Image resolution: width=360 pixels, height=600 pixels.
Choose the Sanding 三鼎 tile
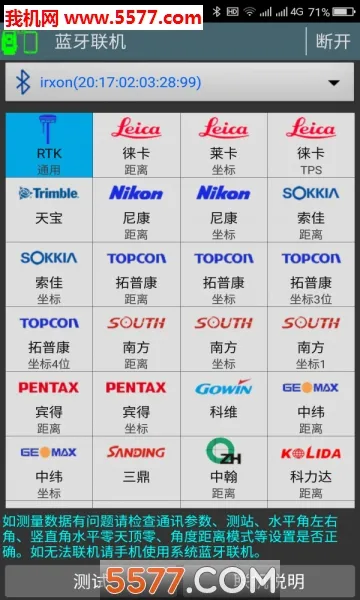(x=136, y=468)
